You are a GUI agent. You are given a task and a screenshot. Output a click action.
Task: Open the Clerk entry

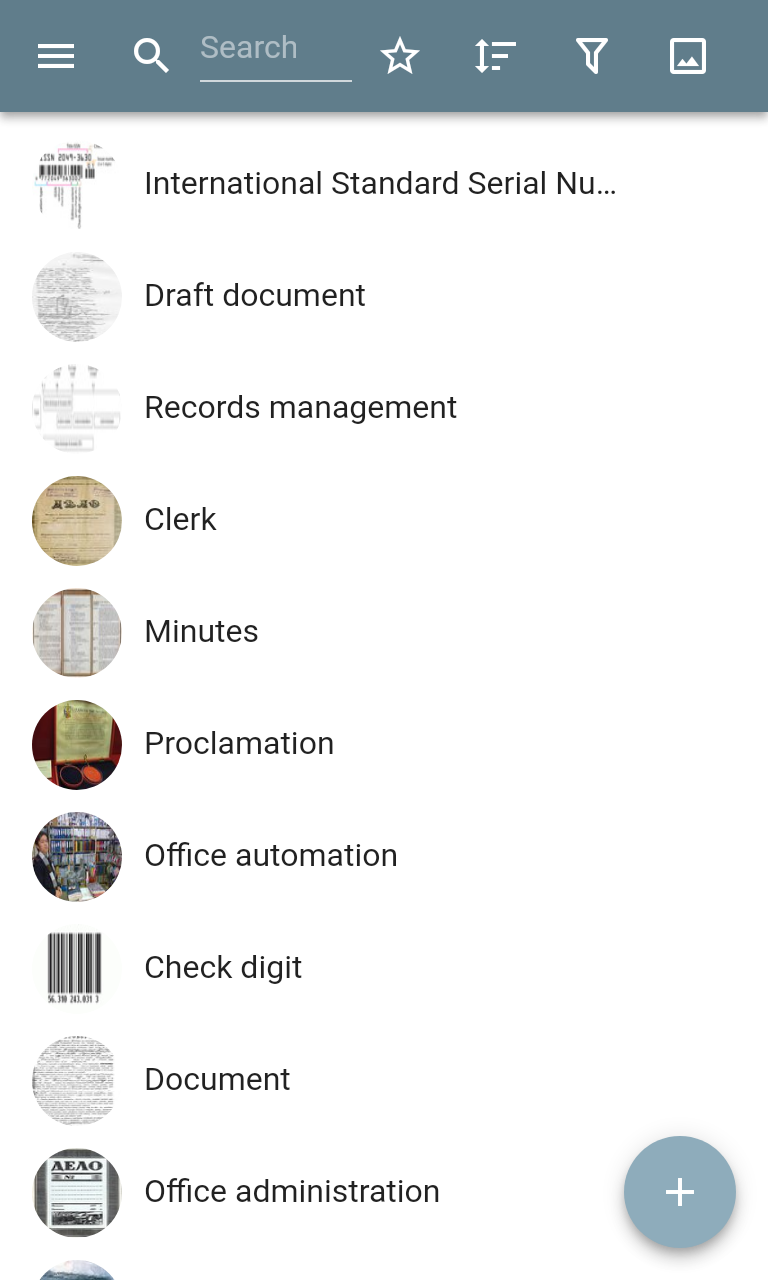pos(384,520)
